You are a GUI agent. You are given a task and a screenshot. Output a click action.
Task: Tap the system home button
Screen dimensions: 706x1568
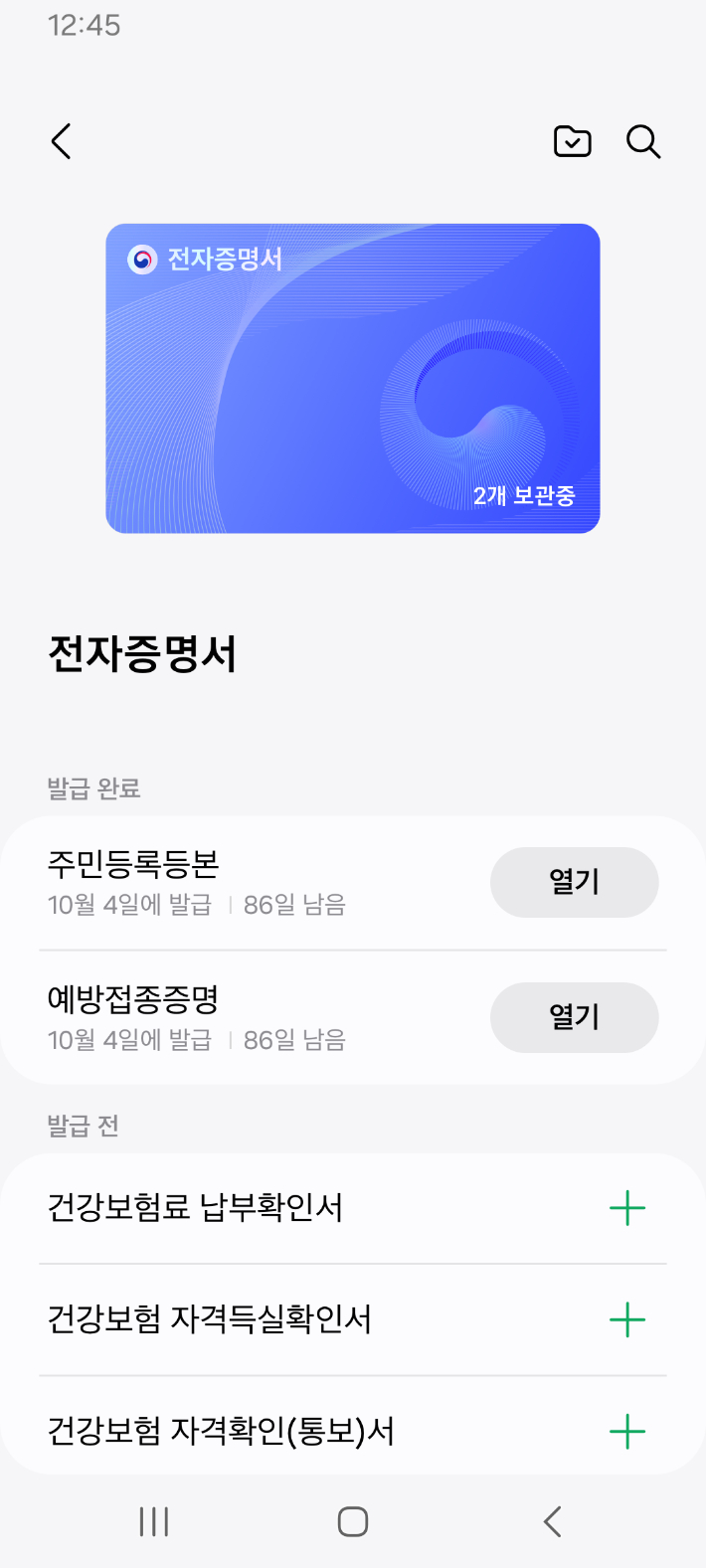[x=353, y=1521]
